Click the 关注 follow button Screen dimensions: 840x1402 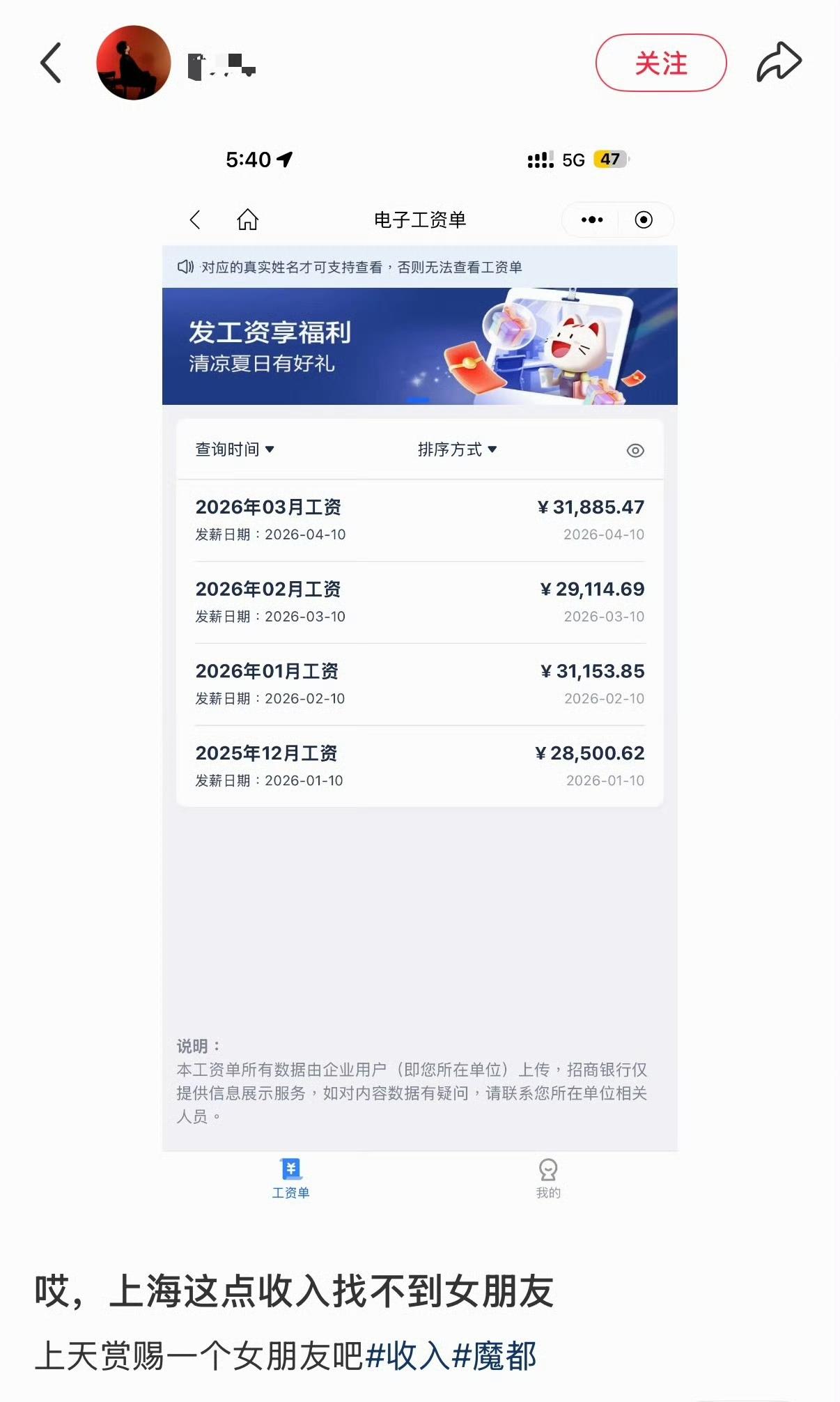[662, 62]
